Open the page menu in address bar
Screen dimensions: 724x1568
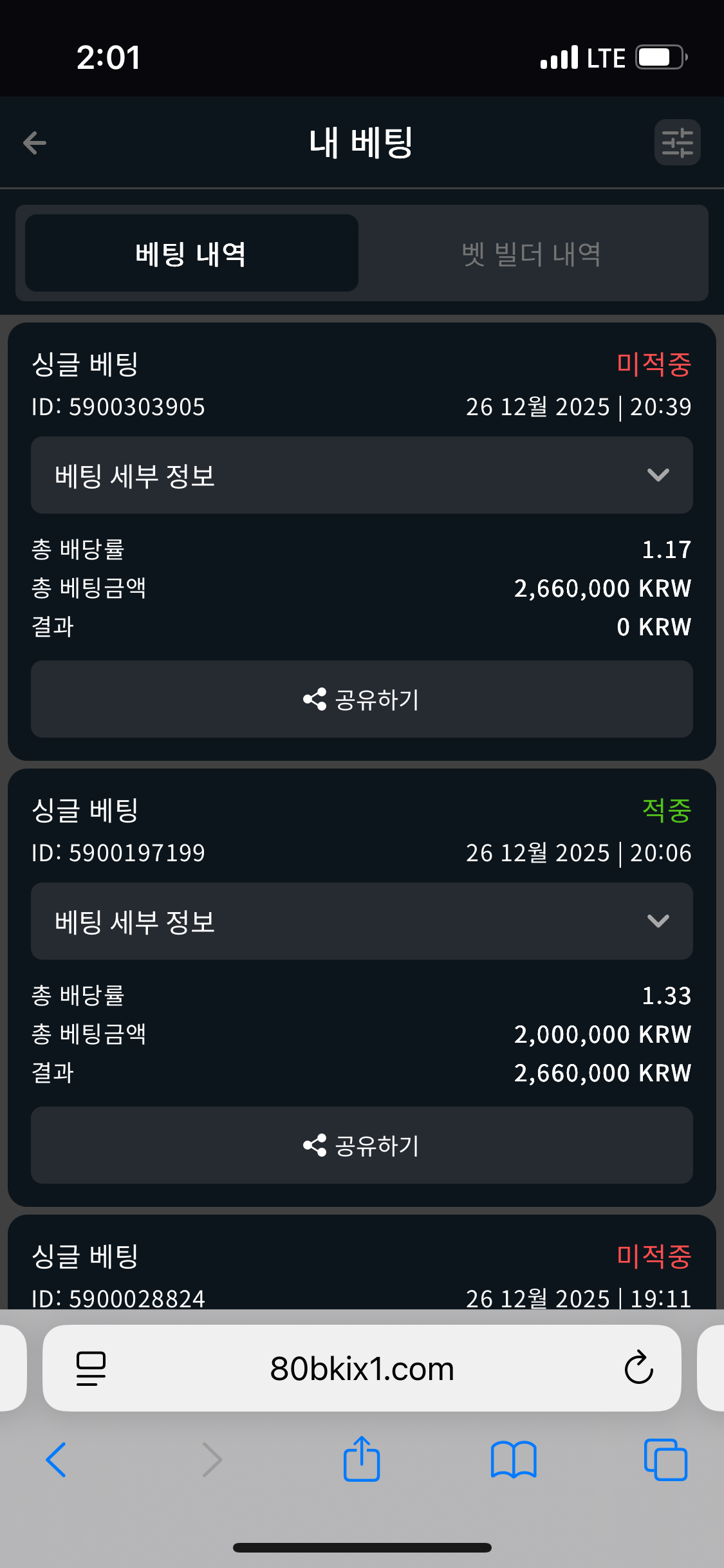pos(91,1368)
